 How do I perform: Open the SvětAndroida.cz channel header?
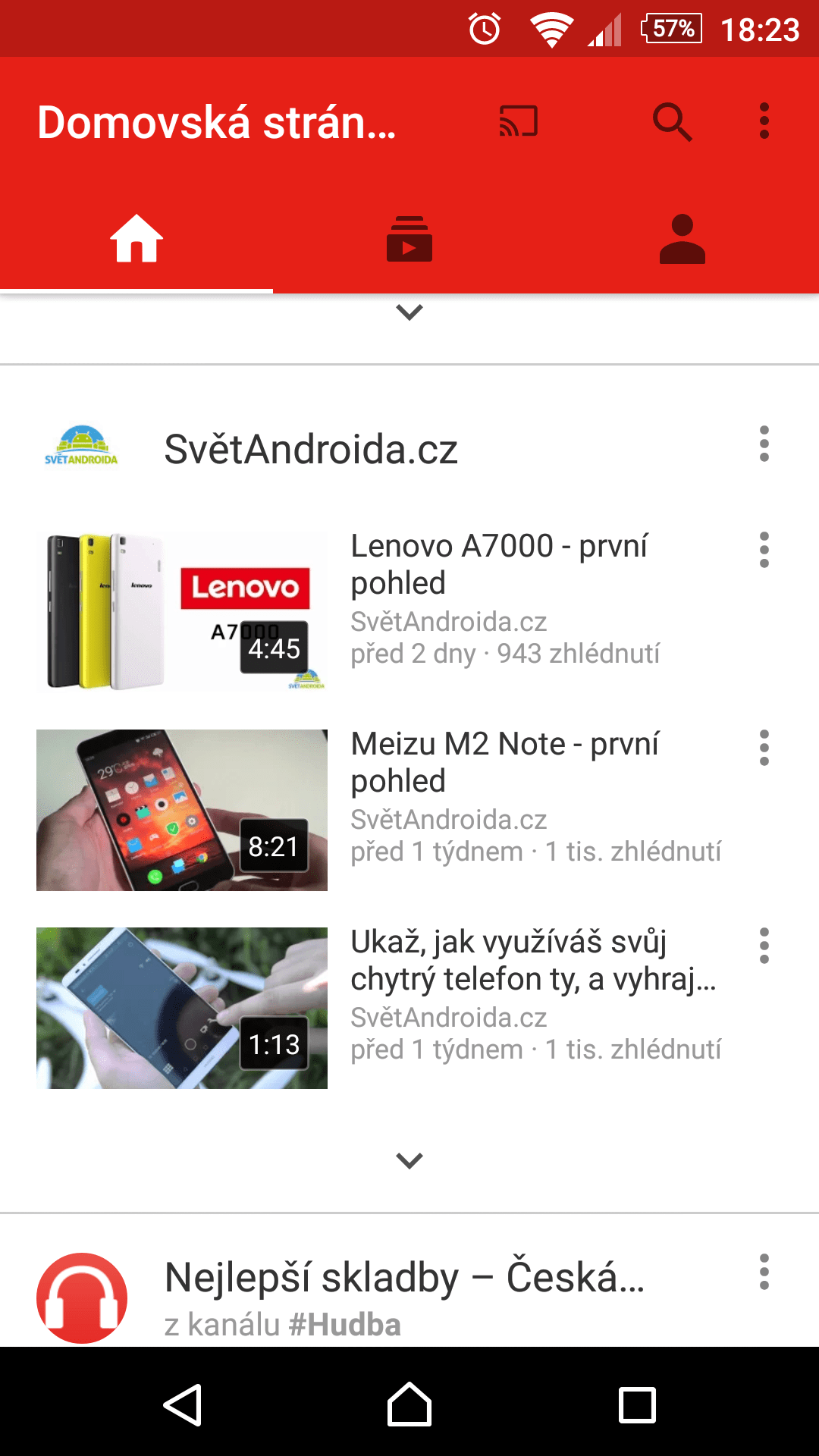pyautogui.click(x=311, y=449)
